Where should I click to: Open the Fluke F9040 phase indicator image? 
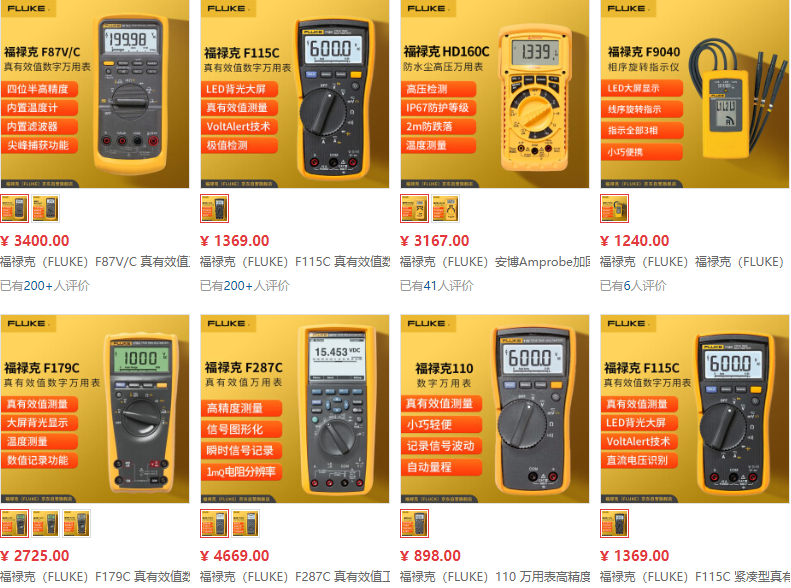(694, 94)
